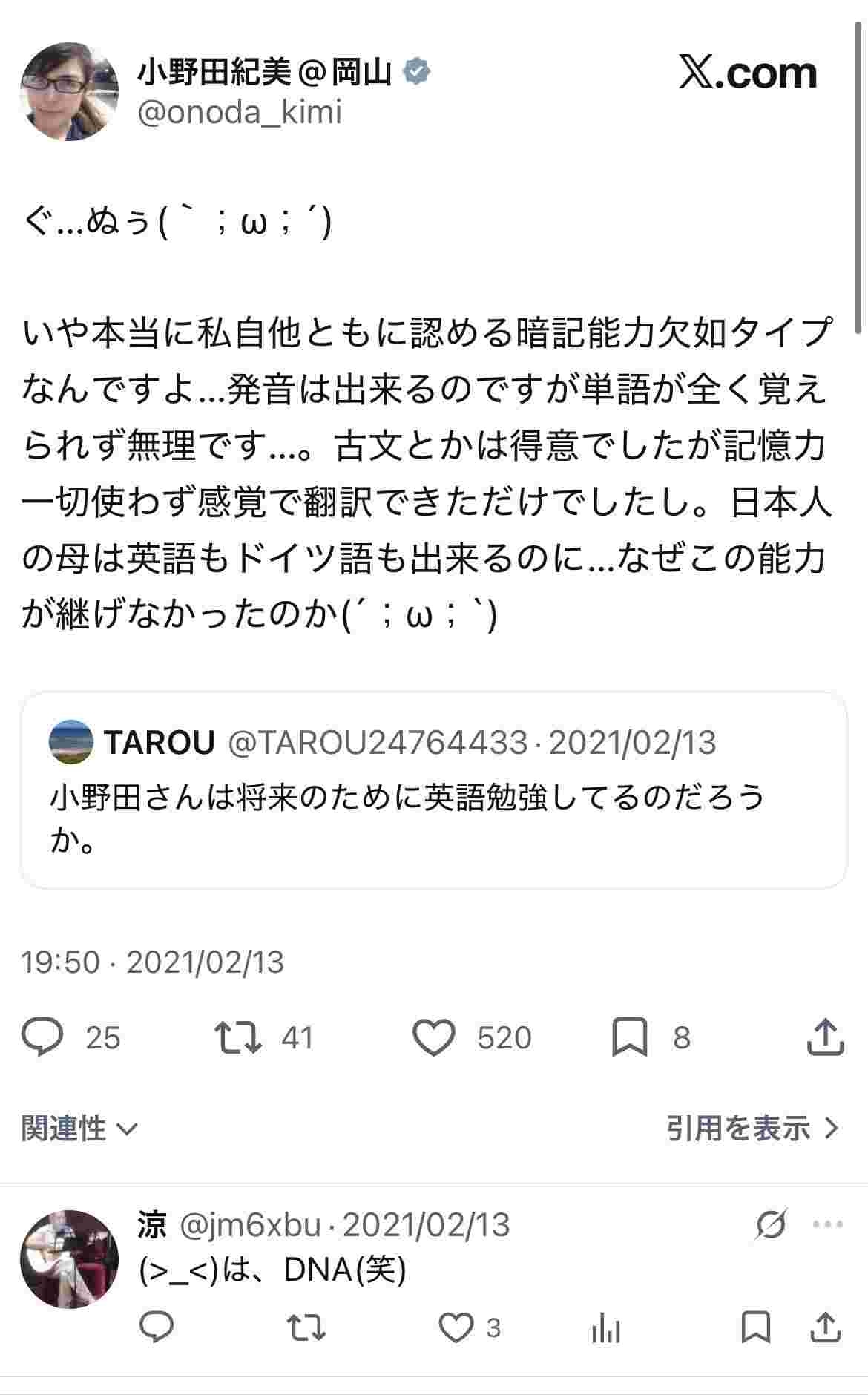View 涼's profile avatar
The height and width of the screenshot is (1395, 868).
(69, 1259)
